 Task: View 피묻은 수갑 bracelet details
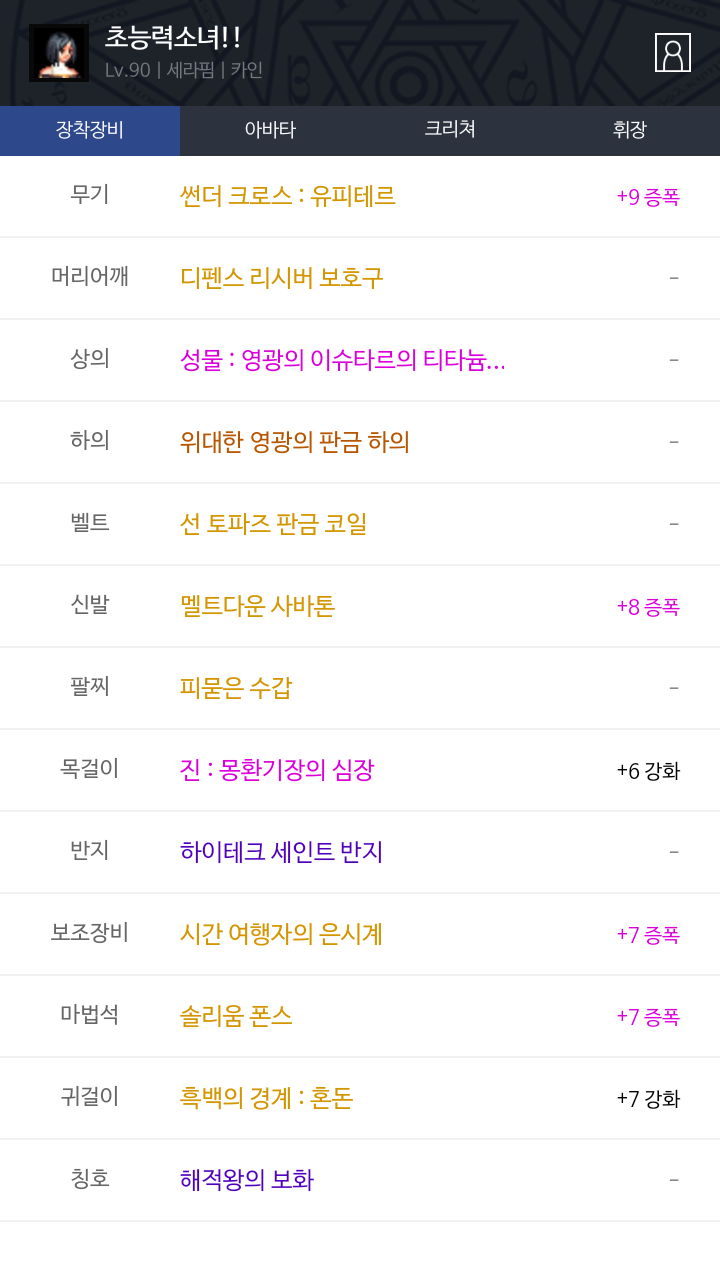236,688
